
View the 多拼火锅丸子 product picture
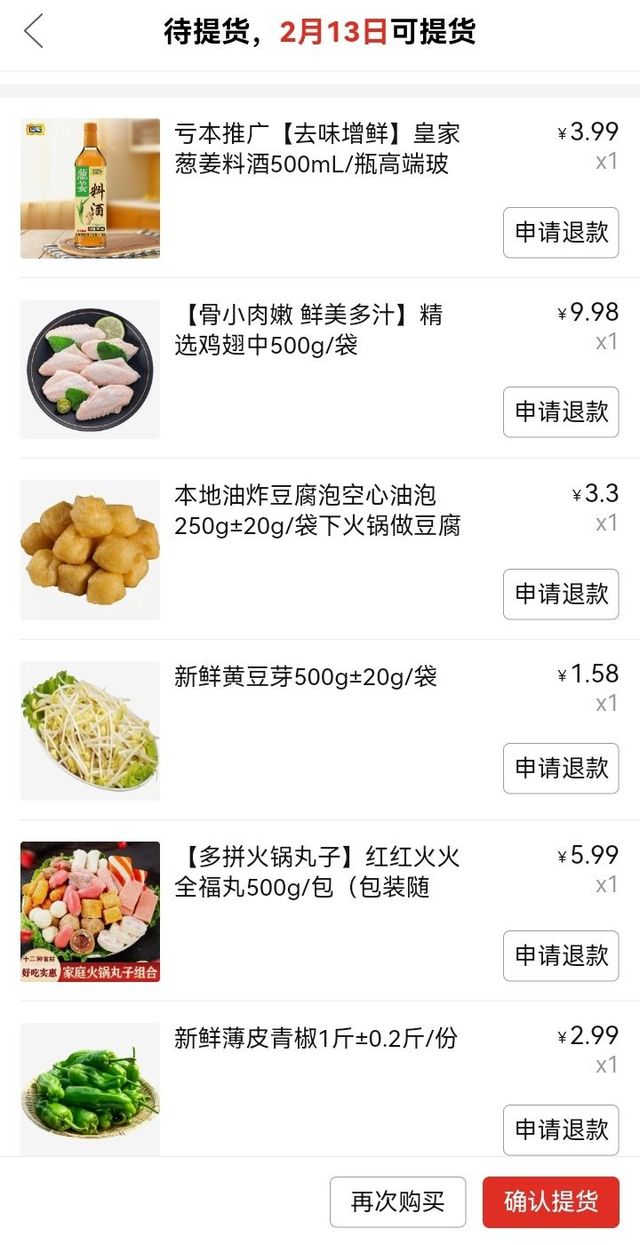tap(90, 911)
